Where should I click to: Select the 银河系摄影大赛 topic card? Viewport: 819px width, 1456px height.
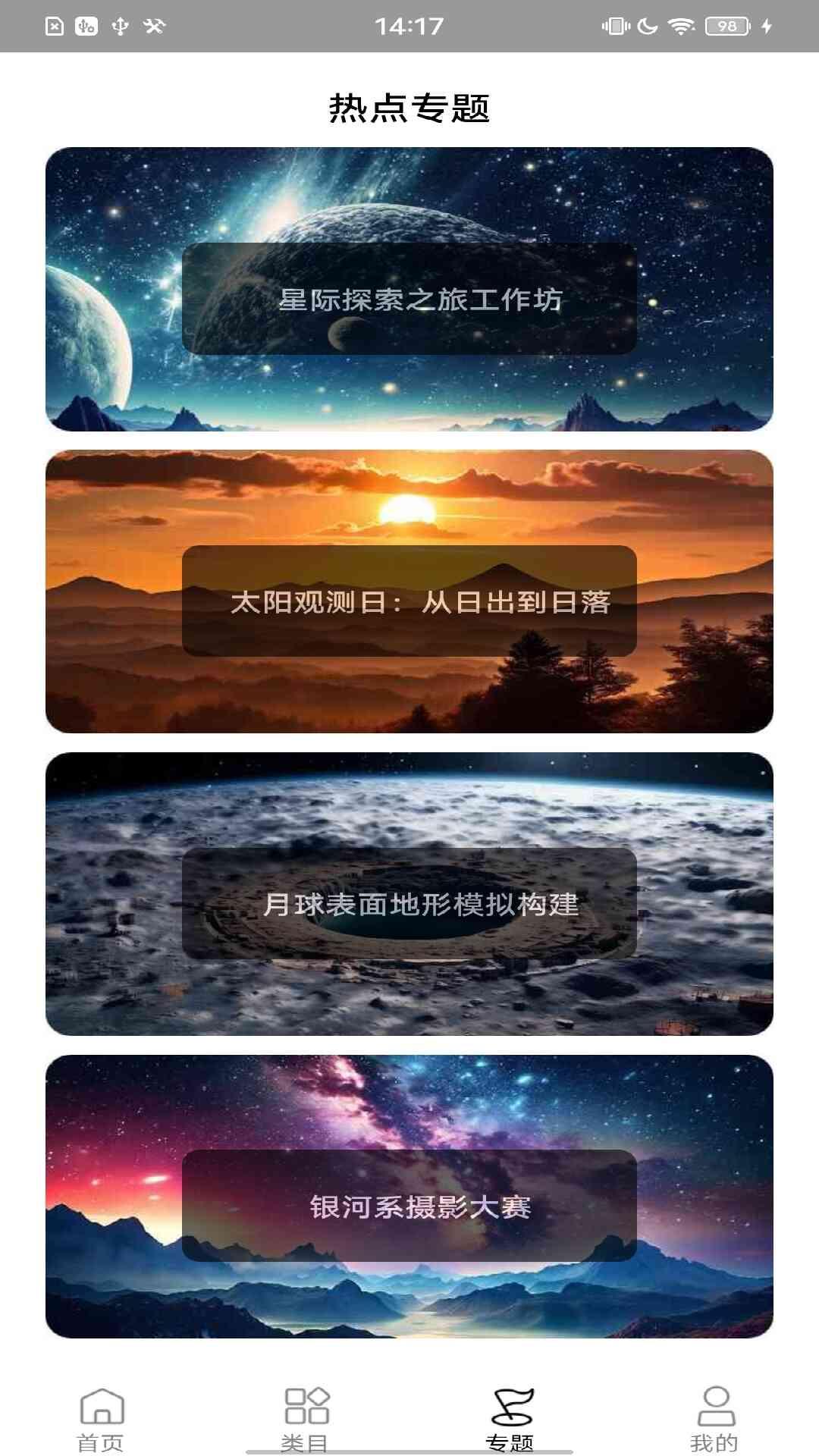(x=409, y=1196)
